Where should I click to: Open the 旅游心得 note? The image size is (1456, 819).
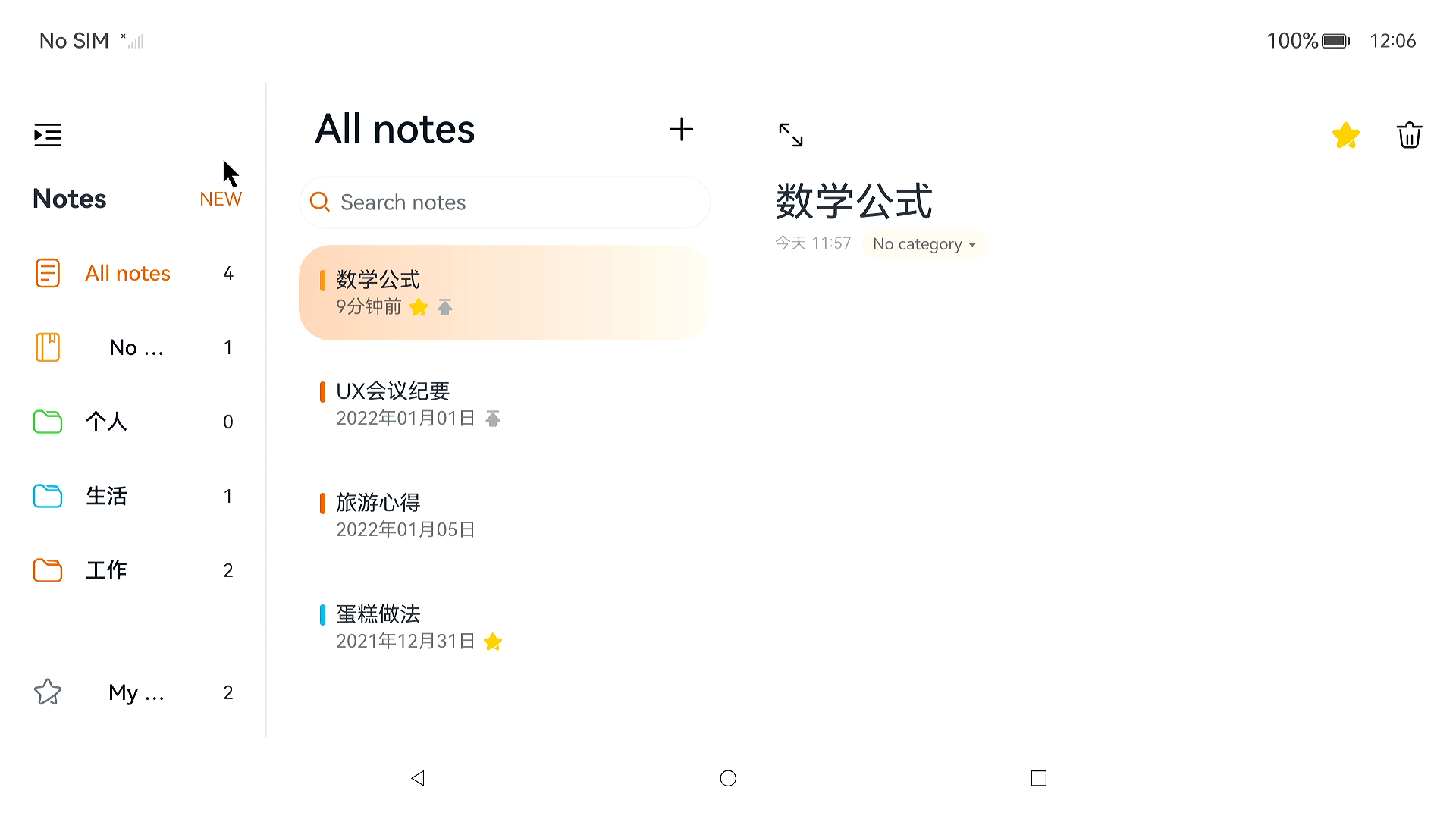coord(505,516)
